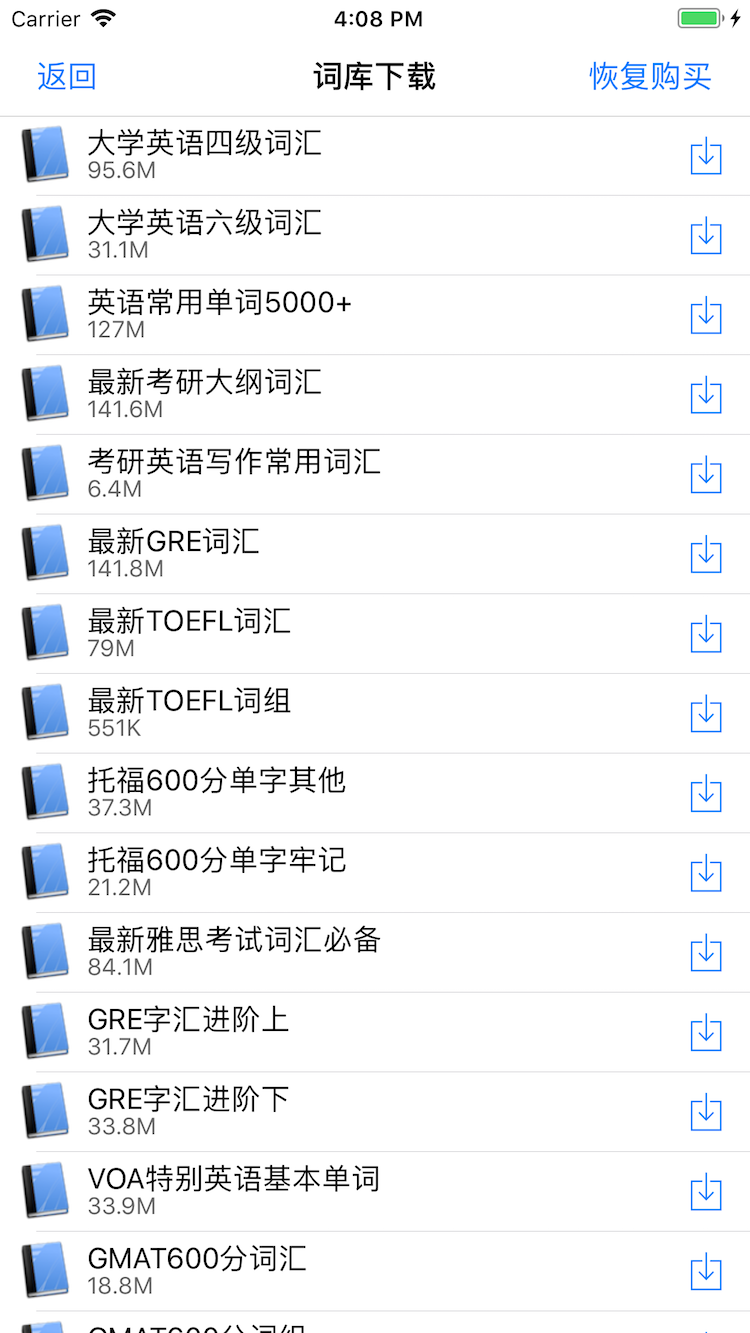Download 英语常用单词5000+ wordbook
Viewport: 750px width, 1333px height.
[x=706, y=315]
